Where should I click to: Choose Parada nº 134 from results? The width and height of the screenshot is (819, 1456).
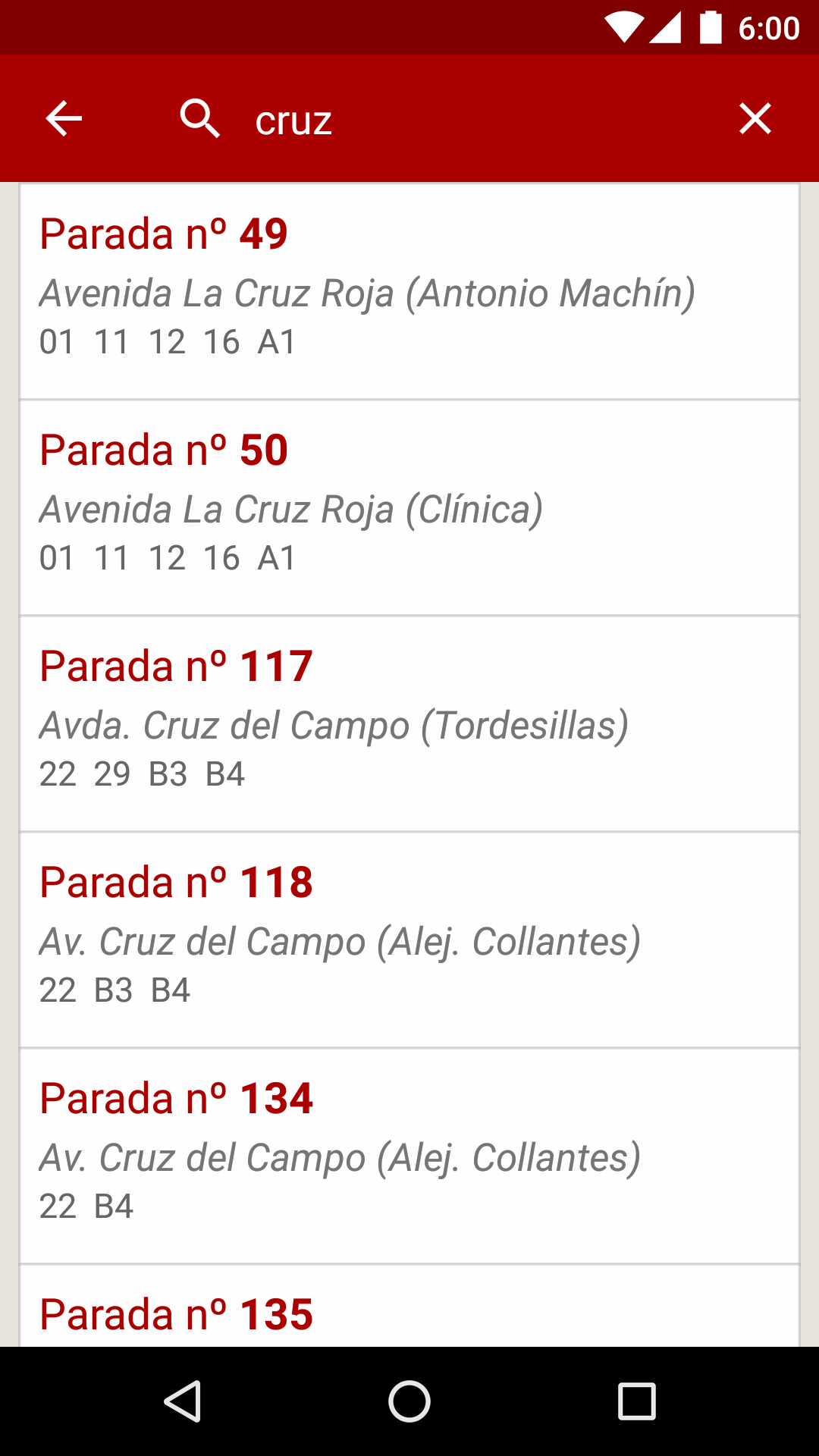[409, 1156]
